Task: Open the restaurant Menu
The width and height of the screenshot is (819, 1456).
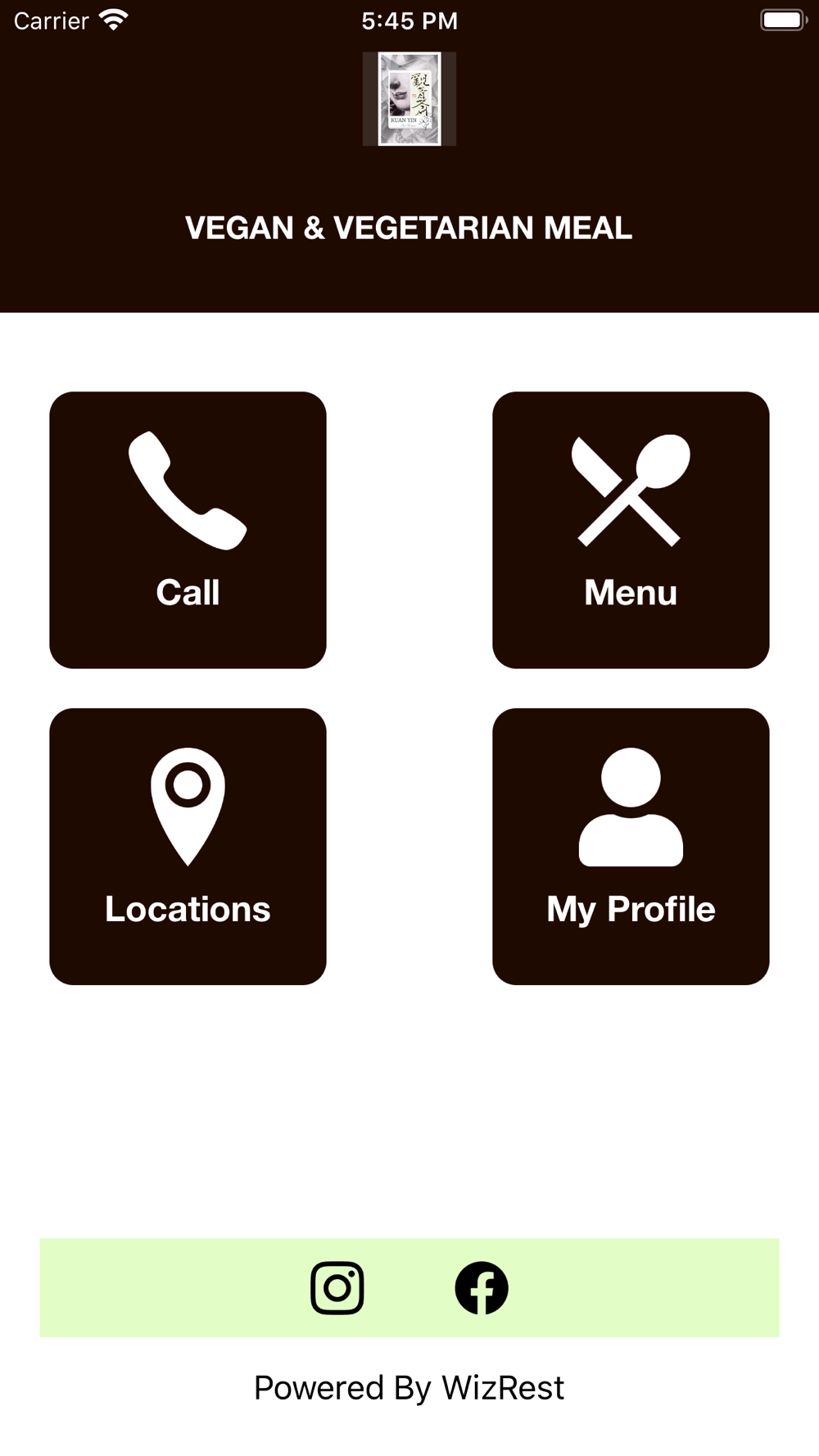Action: click(631, 530)
